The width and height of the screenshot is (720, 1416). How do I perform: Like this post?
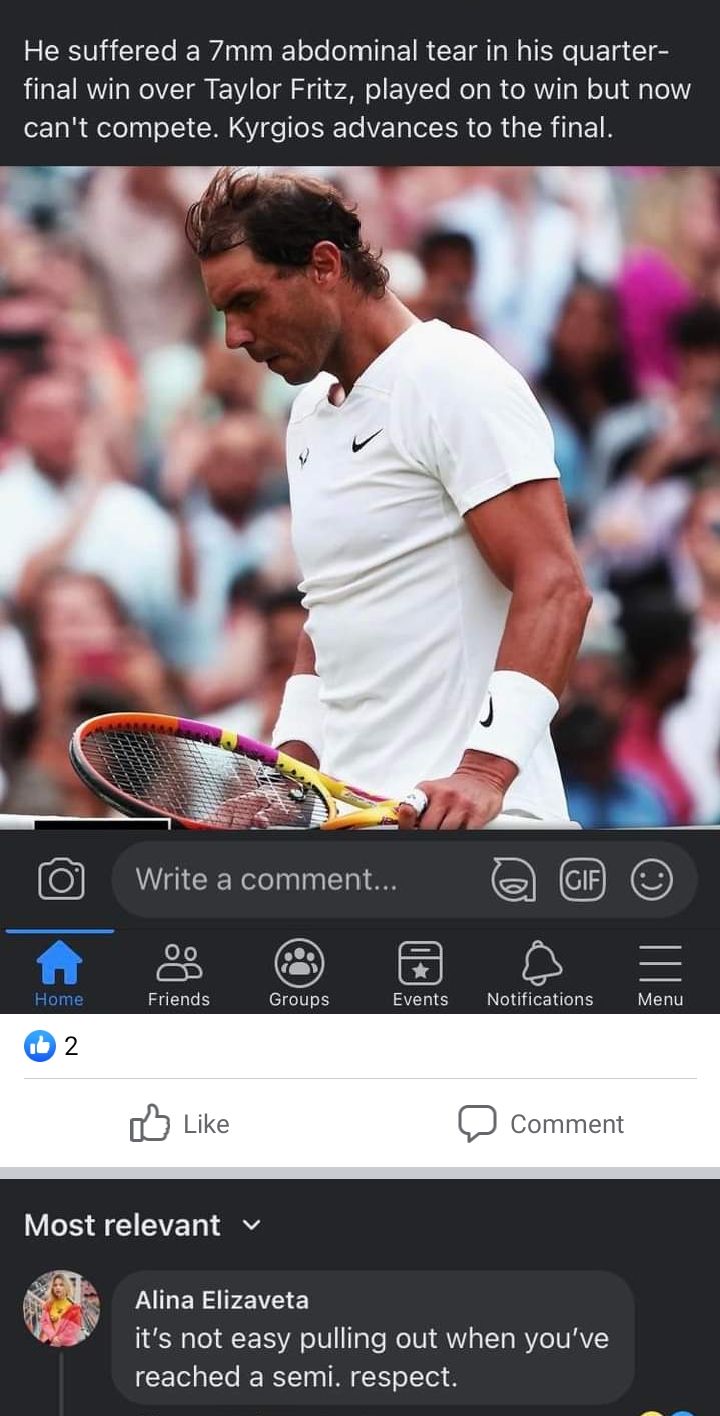coord(180,1124)
